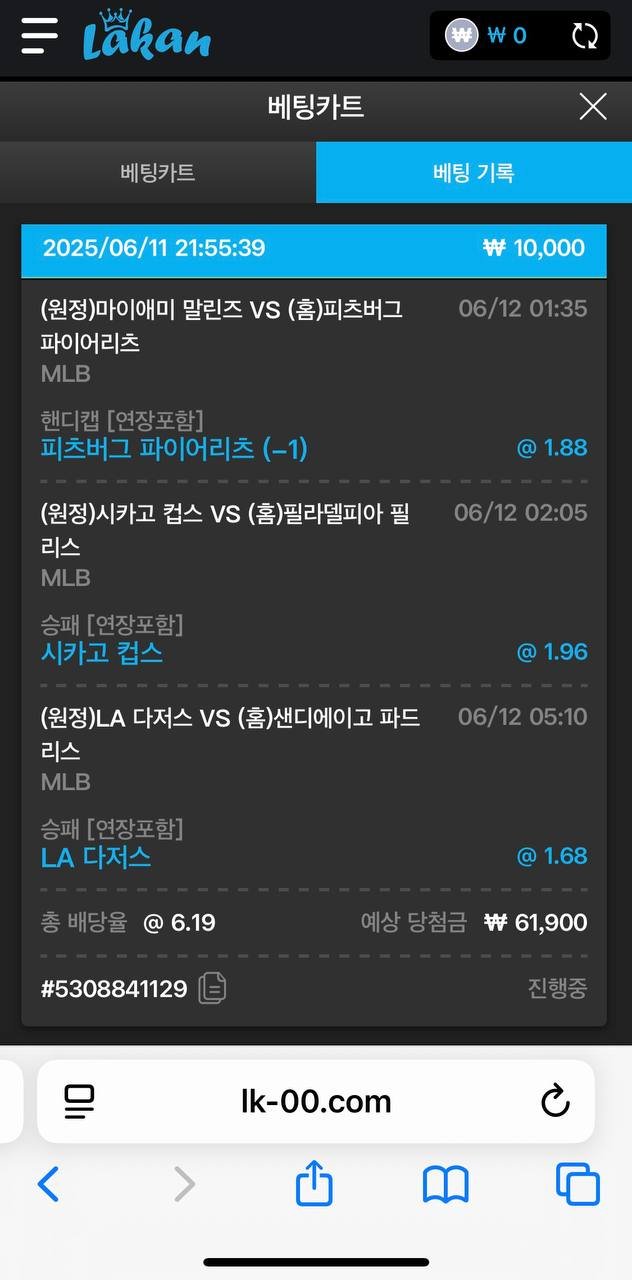Show all open browser tabs
The height and width of the screenshot is (1280, 632).
577,1185
